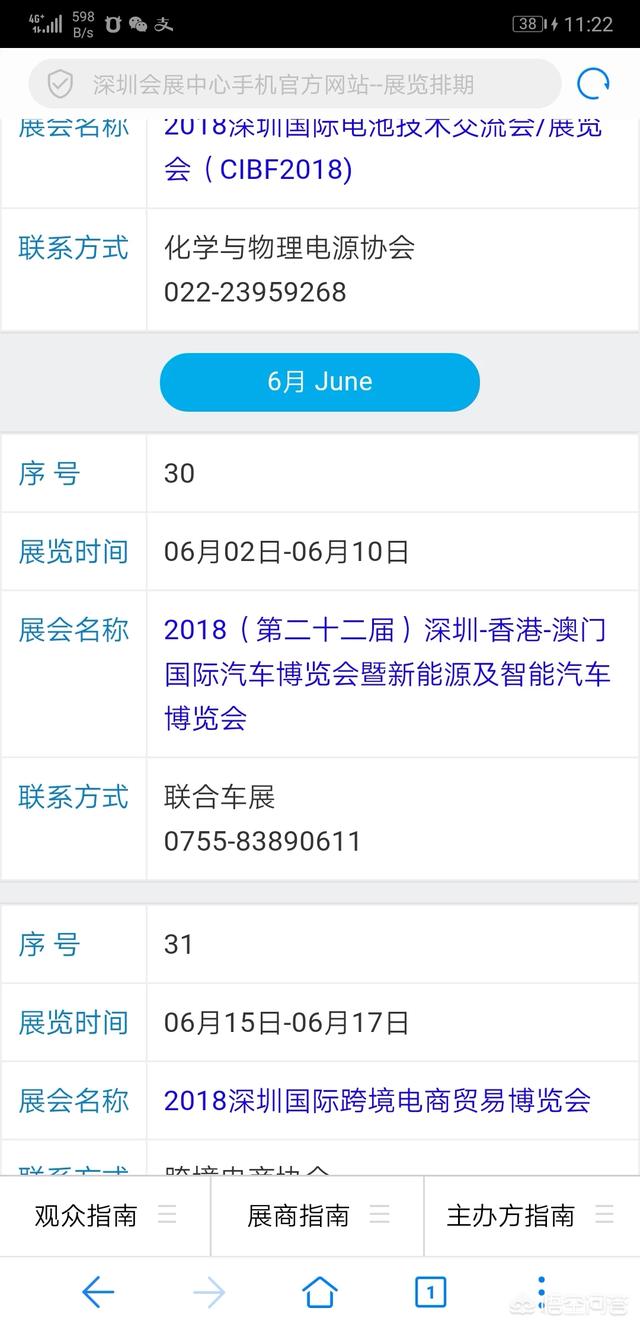Go back to the previous page
Viewport: 640px width, 1327px height.
(x=98, y=1292)
